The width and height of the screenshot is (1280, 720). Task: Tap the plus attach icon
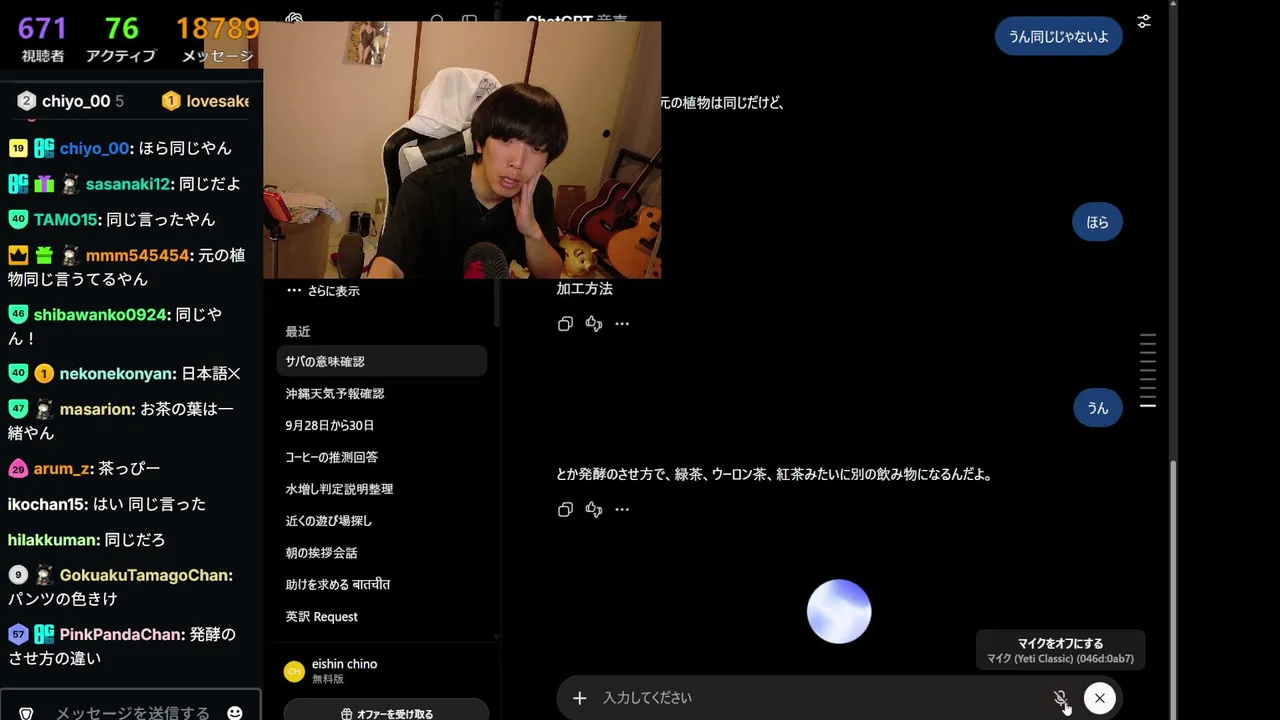point(579,698)
